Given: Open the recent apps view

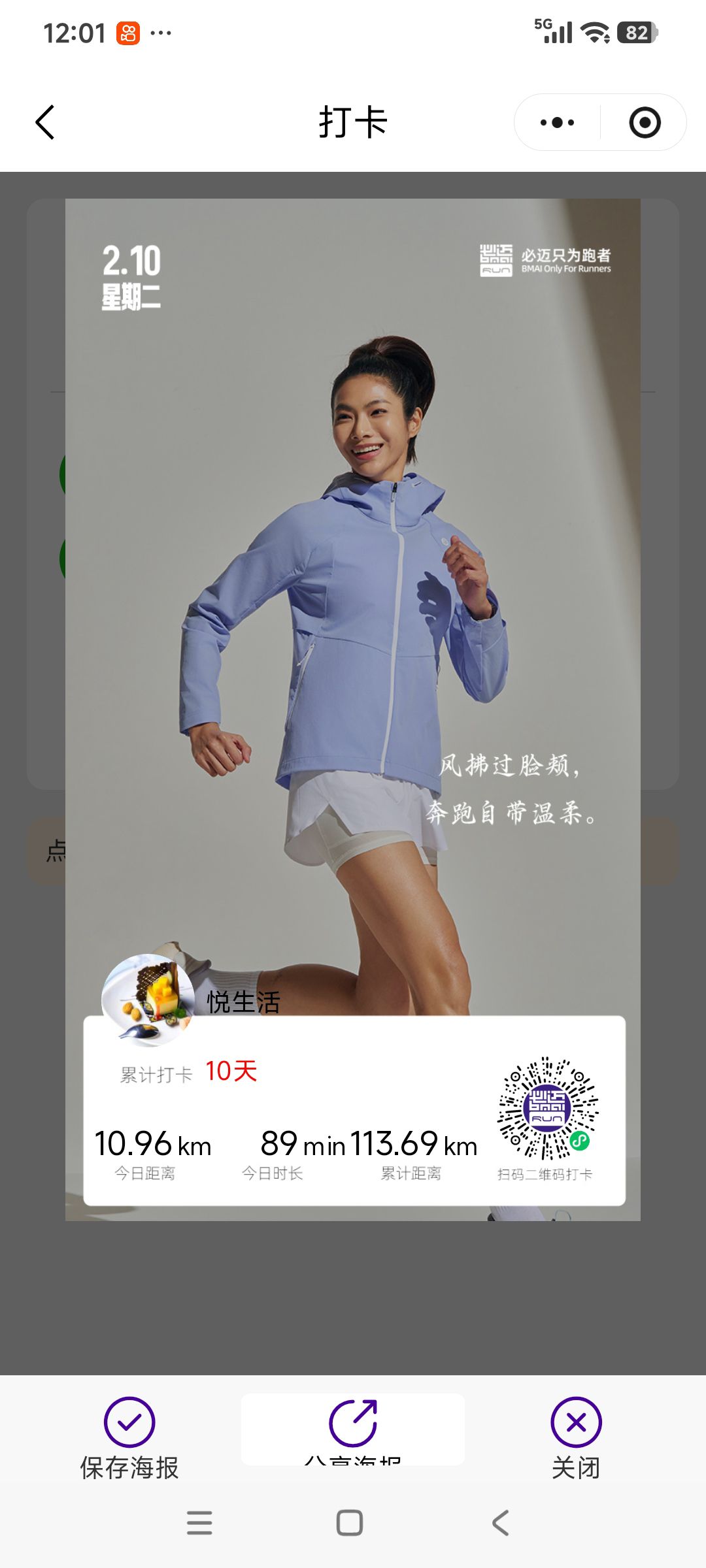Looking at the screenshot, I should (x=199, y=1523).
